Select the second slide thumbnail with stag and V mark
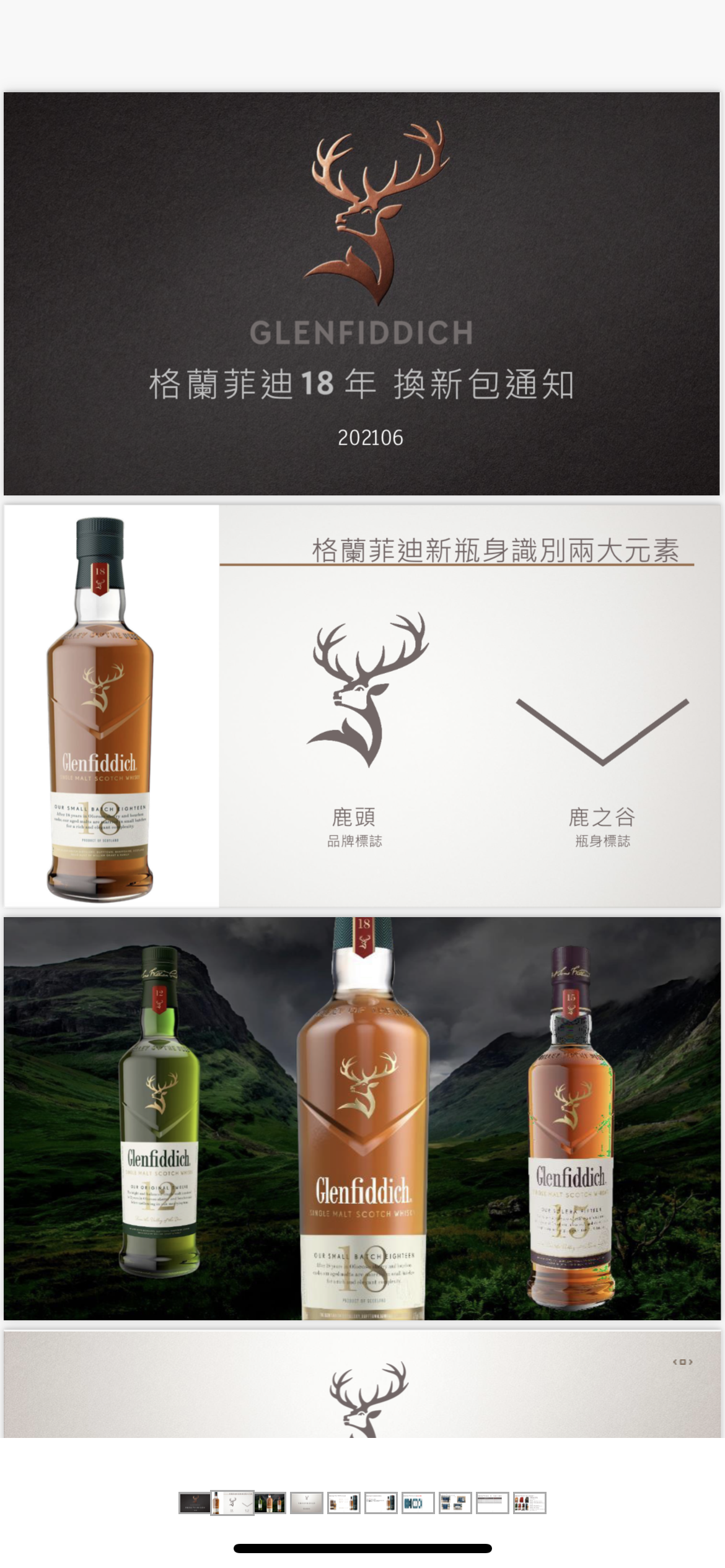The image size is (725, 1568). pyautogui.click(x=232, y=1503)
